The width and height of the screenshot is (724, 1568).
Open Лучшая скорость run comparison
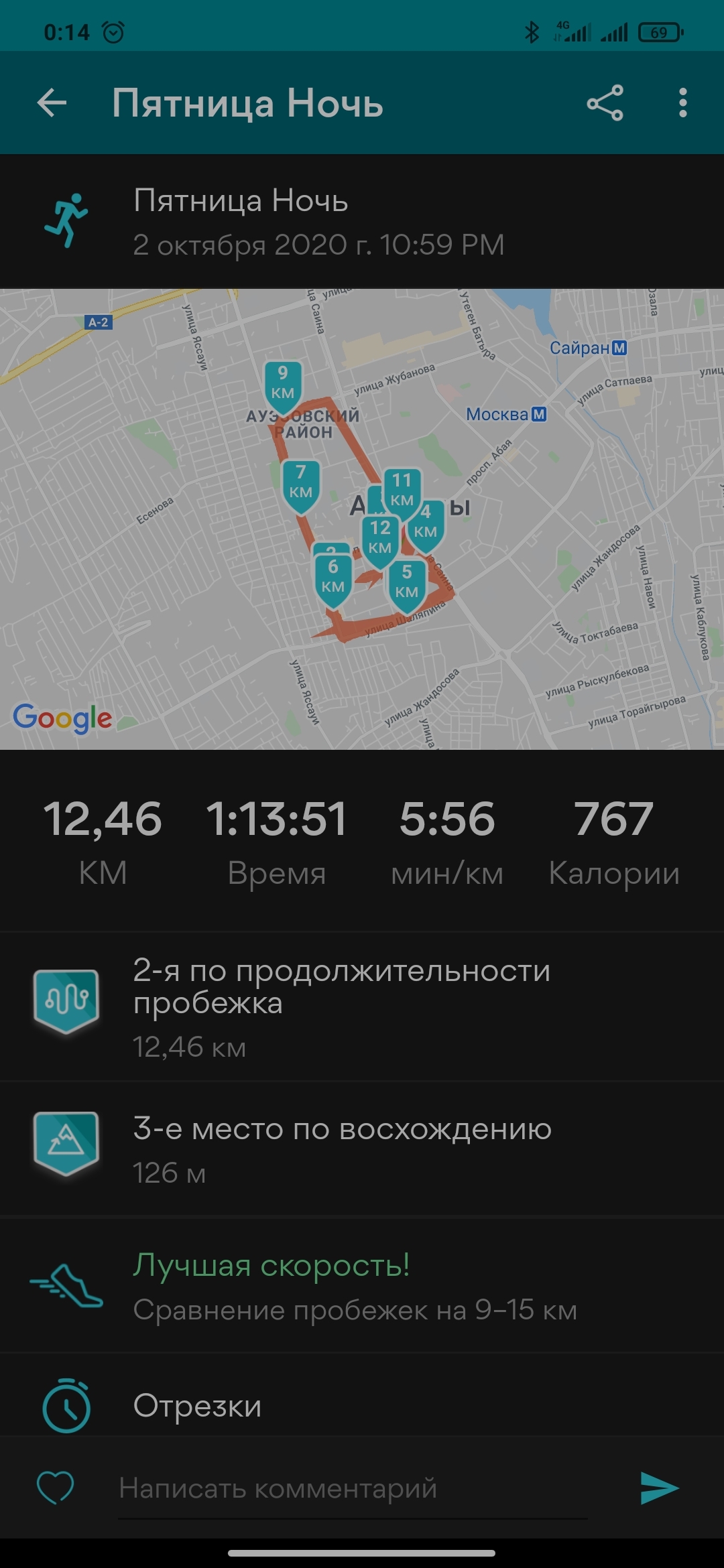(x=362, y=1285)
